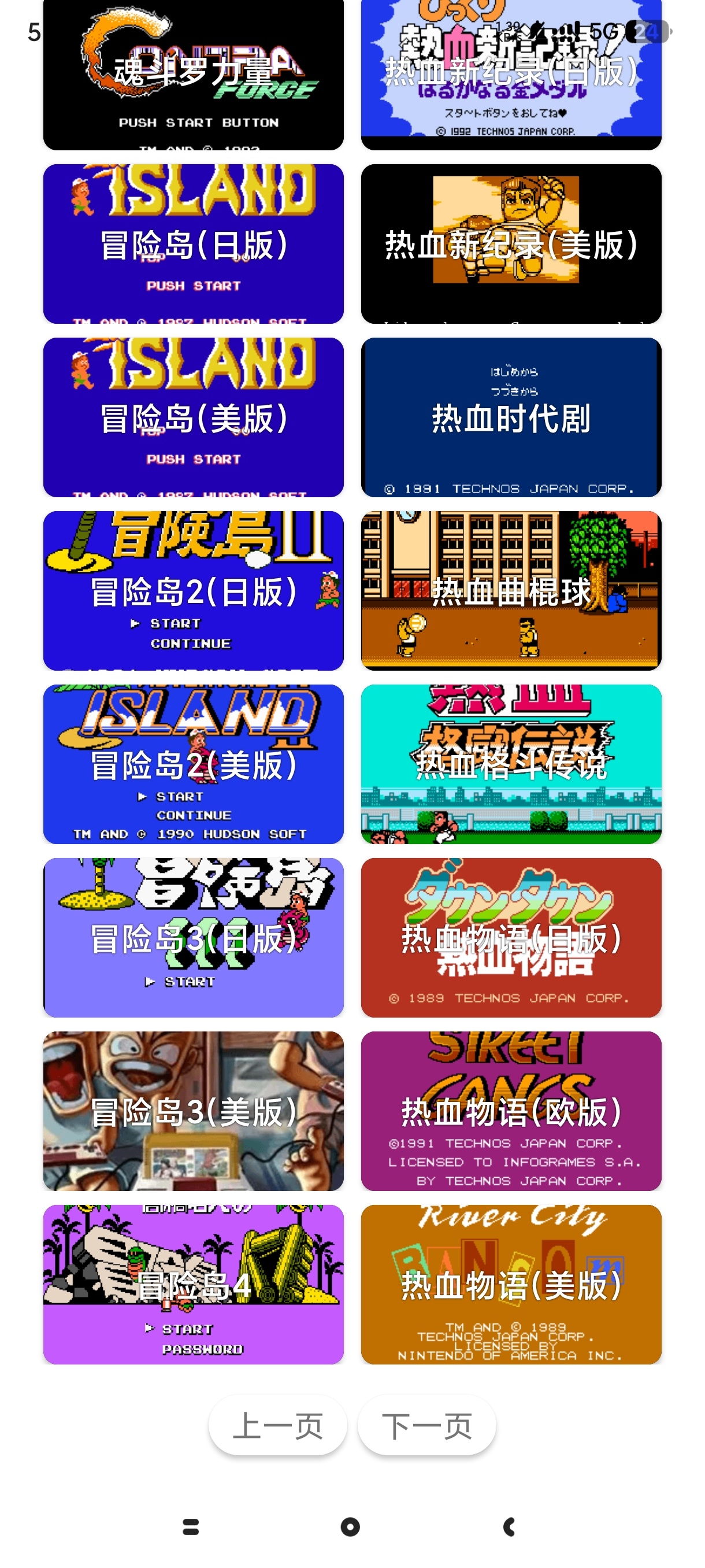Select 冒险岛2(美版) game
Viewport: 705px width, 1568px height.
193,764
